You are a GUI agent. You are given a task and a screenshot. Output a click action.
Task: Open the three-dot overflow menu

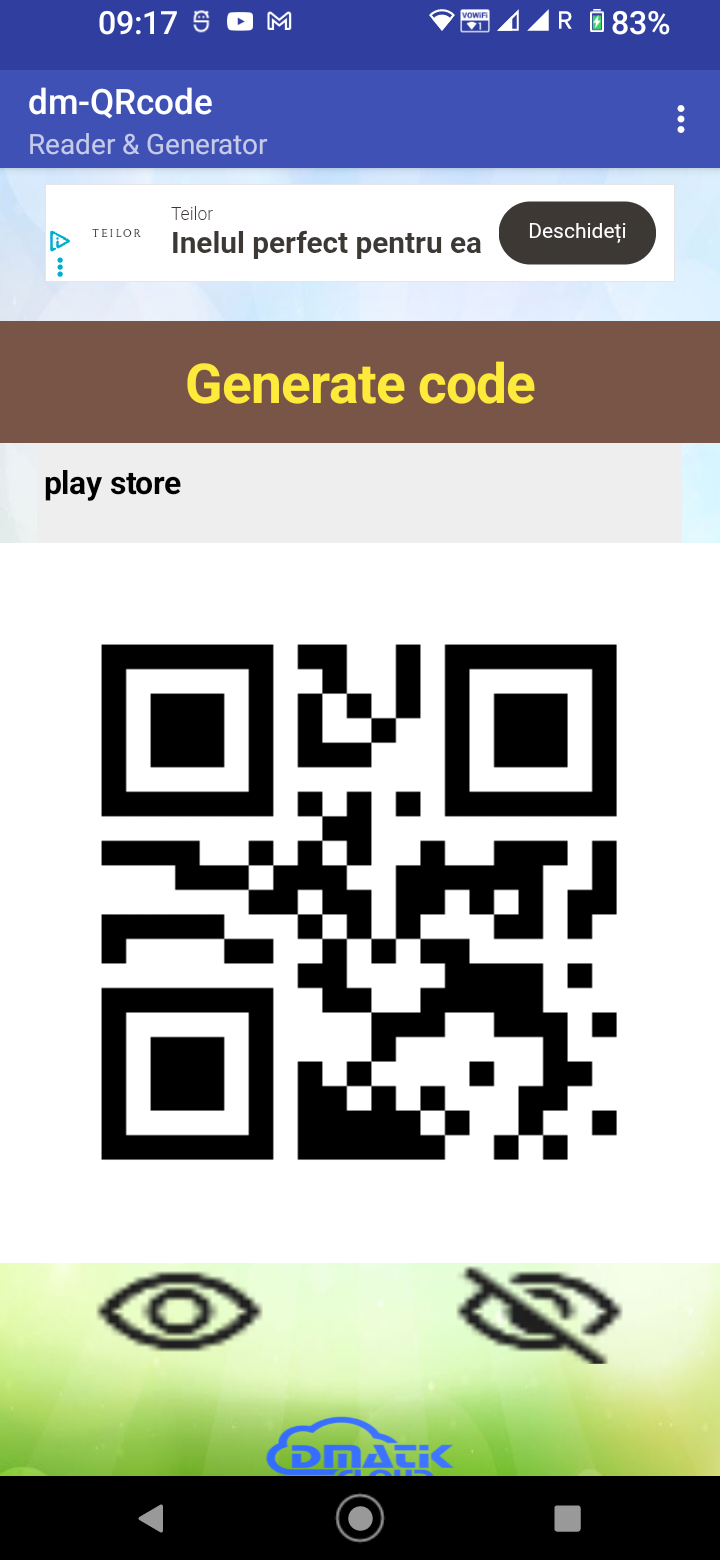[681, 119]
